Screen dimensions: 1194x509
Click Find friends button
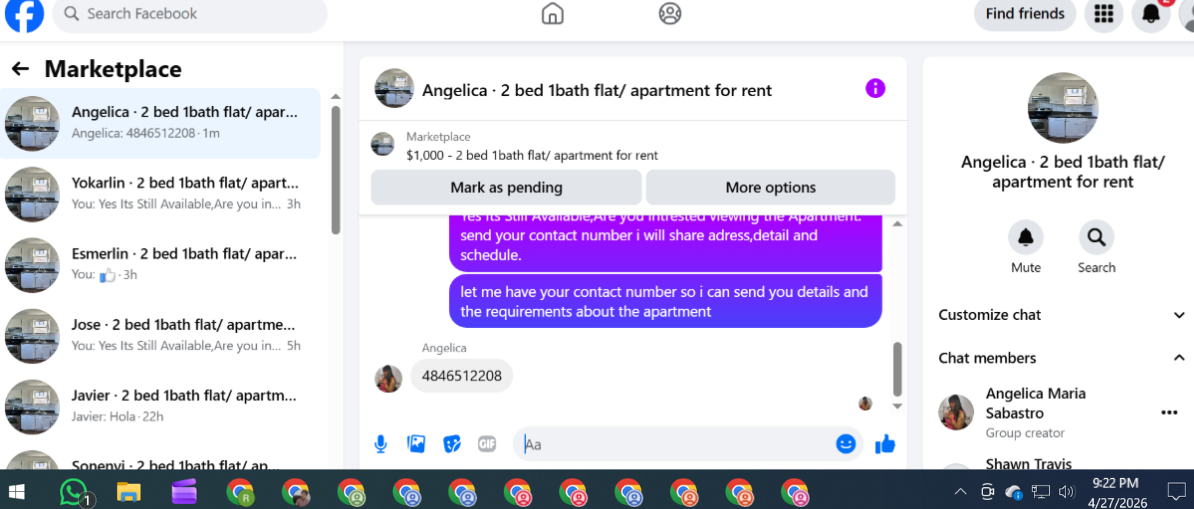(1024, 14)
